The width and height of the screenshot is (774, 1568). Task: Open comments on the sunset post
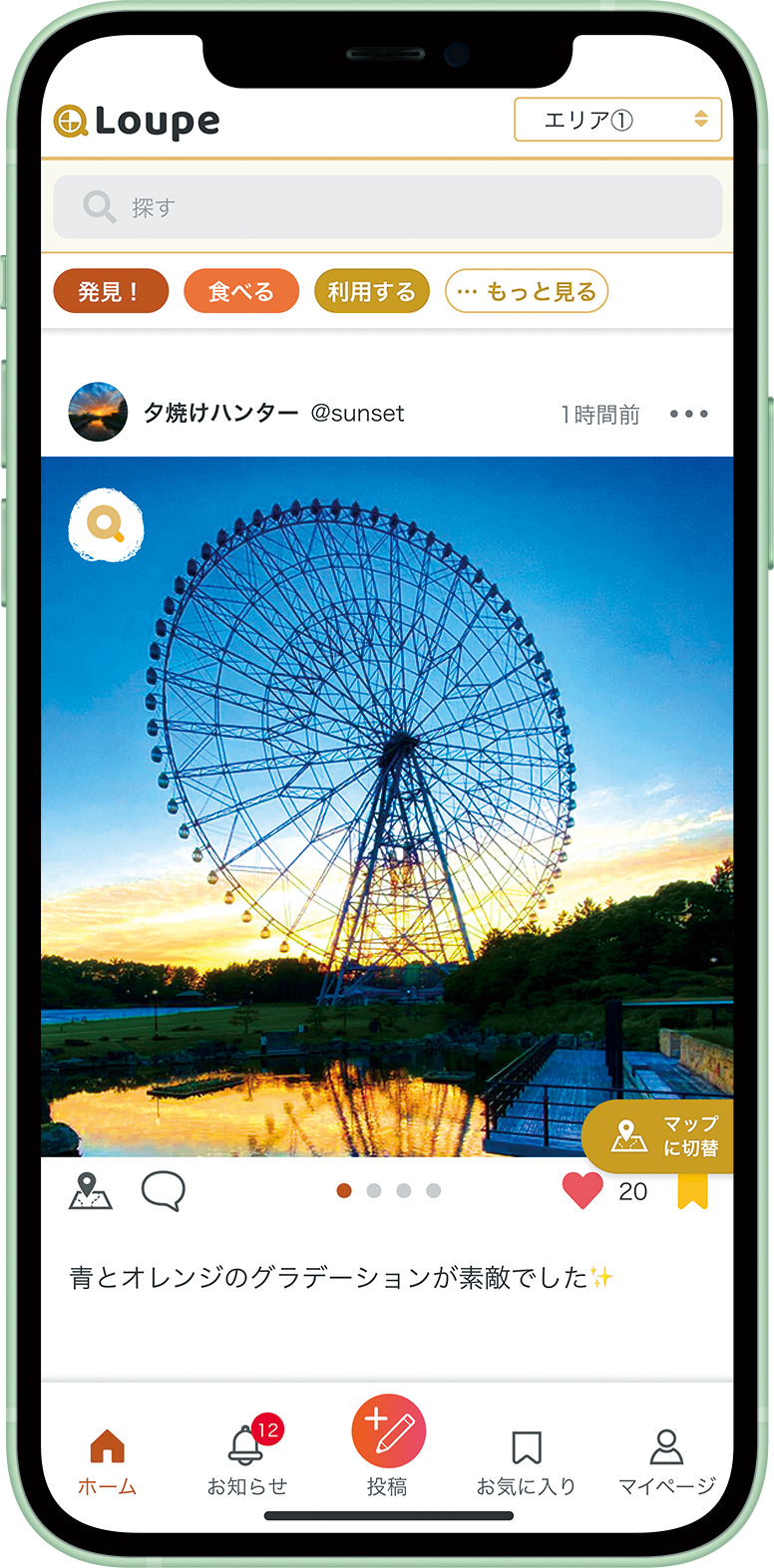164,1191
